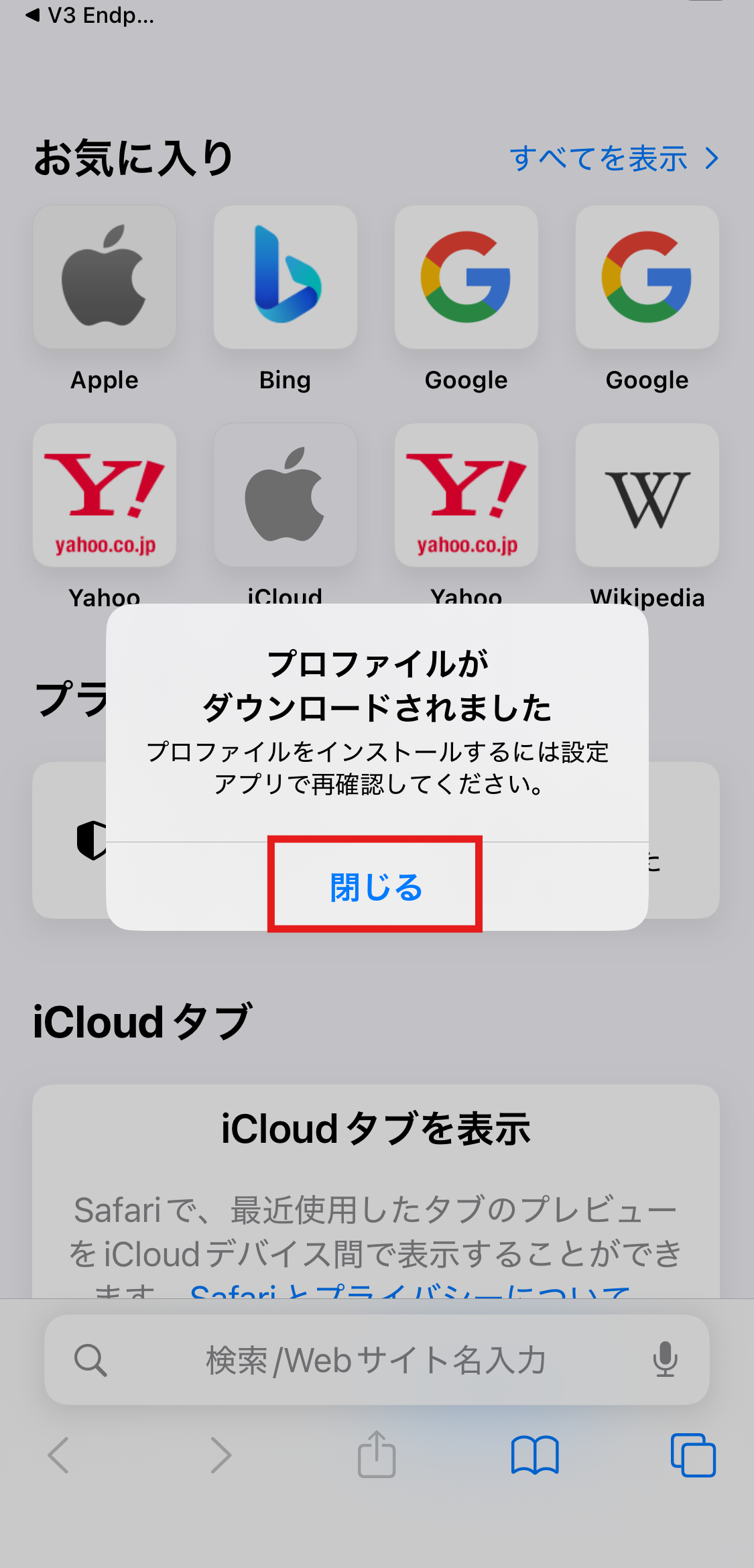
Task: Return to V3 Endp... app
Action: 90,15
